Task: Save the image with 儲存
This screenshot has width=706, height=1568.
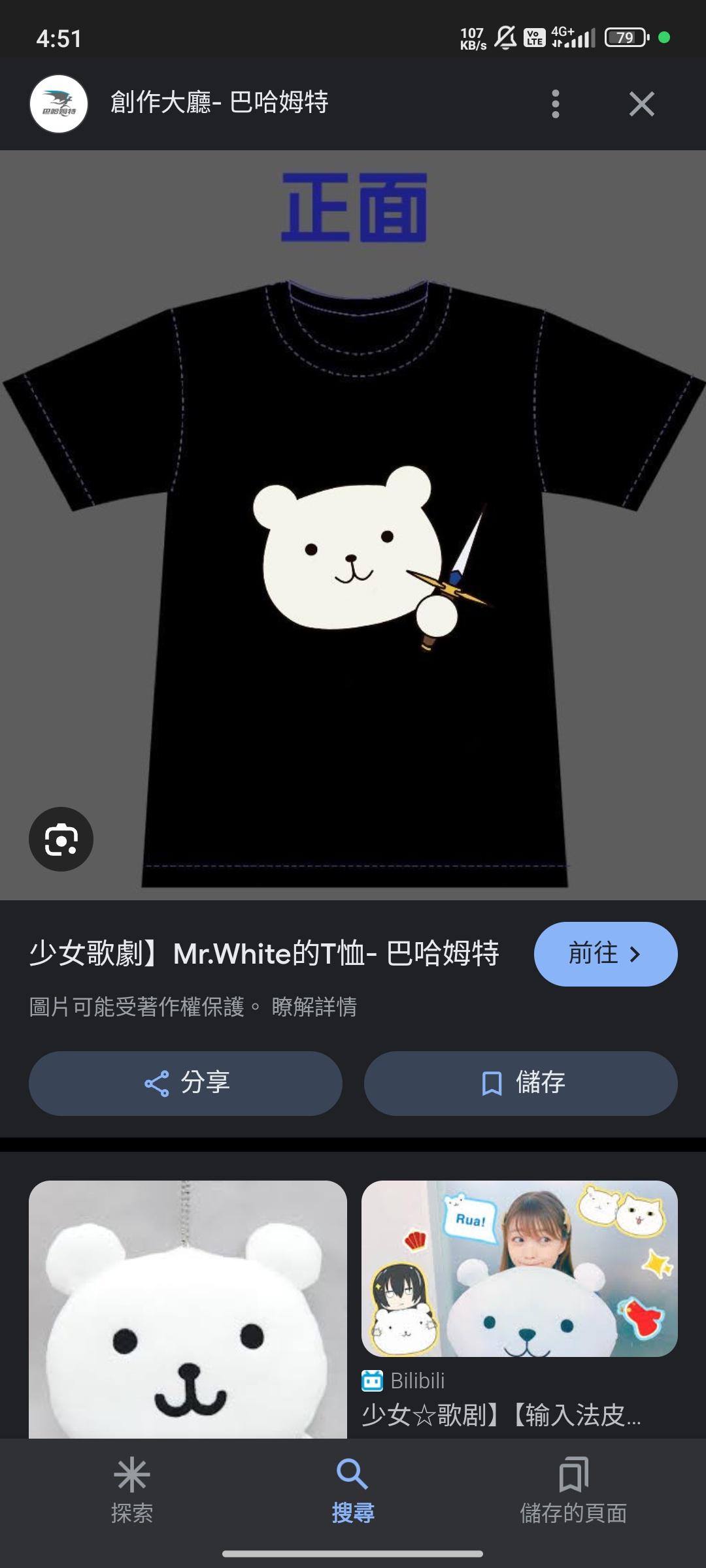Action: 520,1083
